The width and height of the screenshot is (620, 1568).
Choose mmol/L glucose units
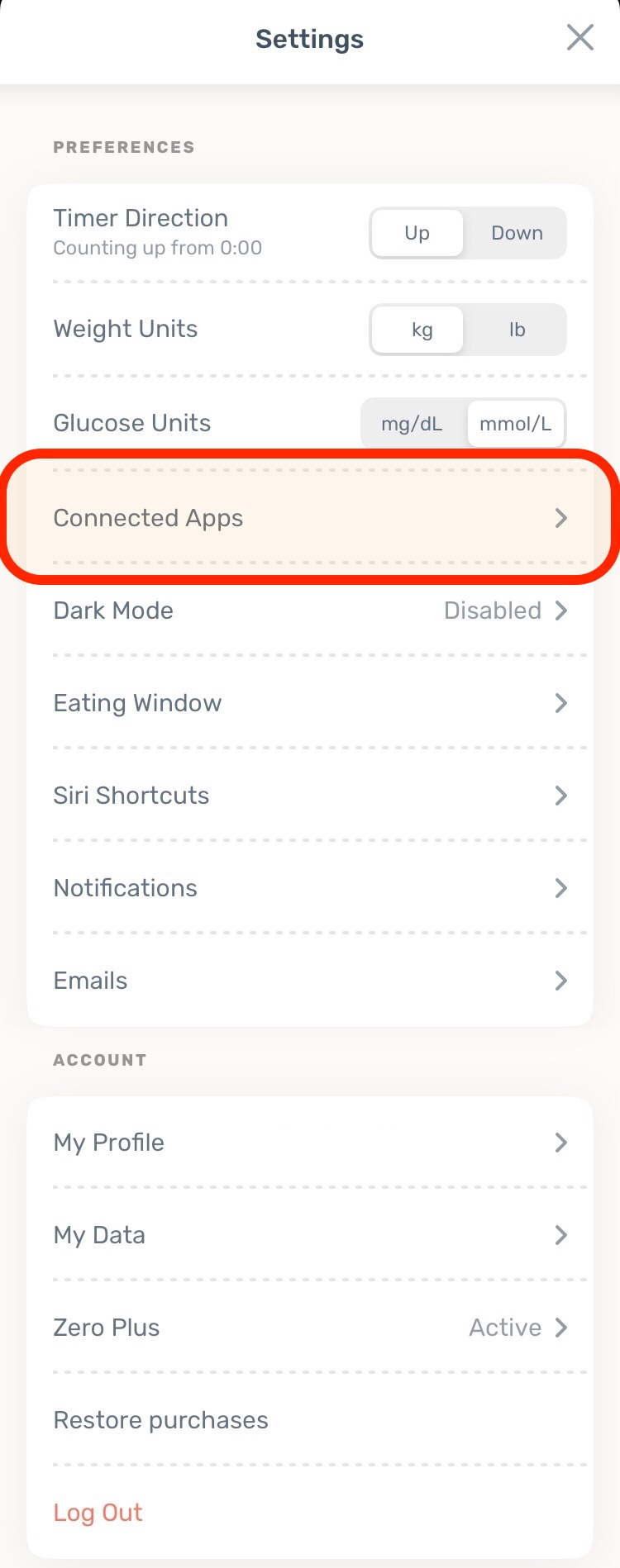[x=515, y=424]
